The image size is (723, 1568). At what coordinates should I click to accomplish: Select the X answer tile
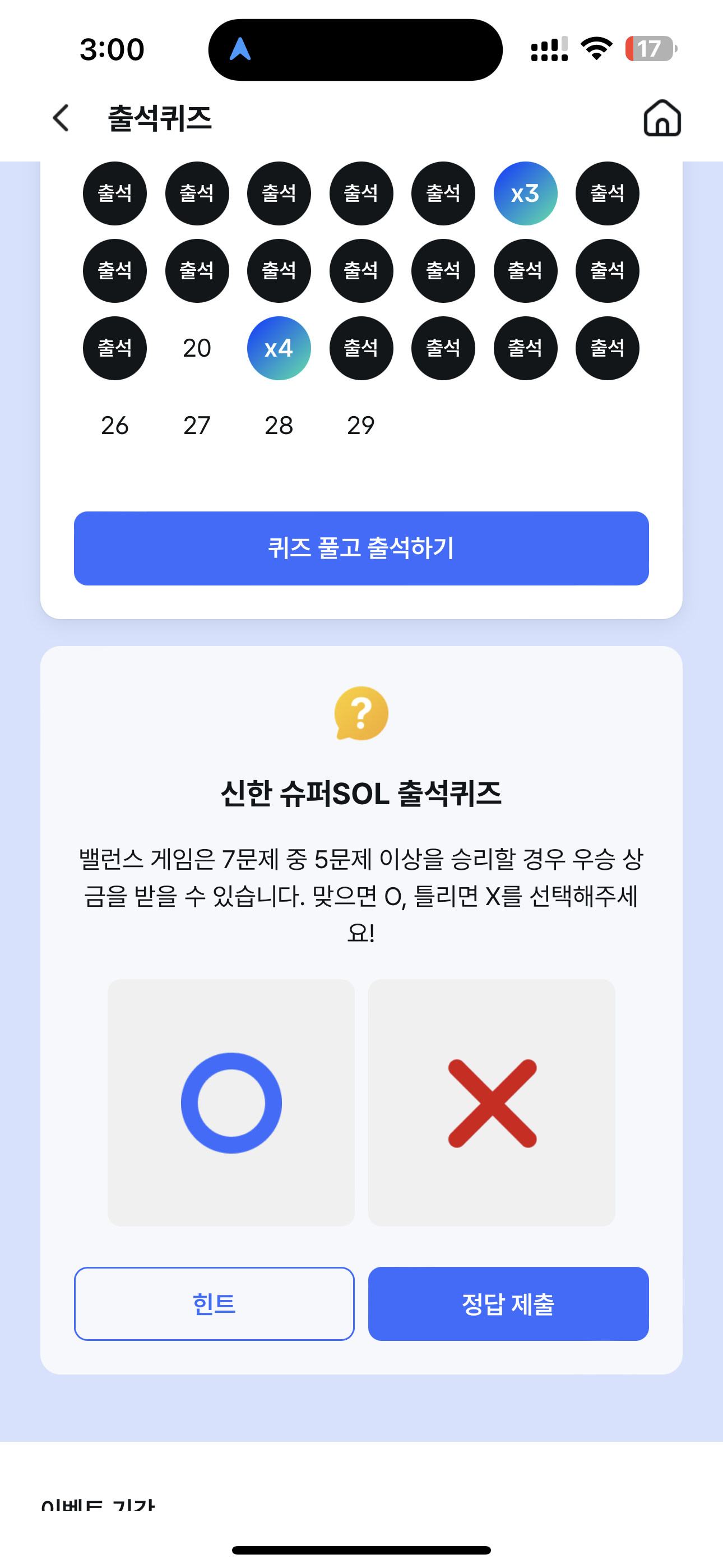[x=492, y=1103]
